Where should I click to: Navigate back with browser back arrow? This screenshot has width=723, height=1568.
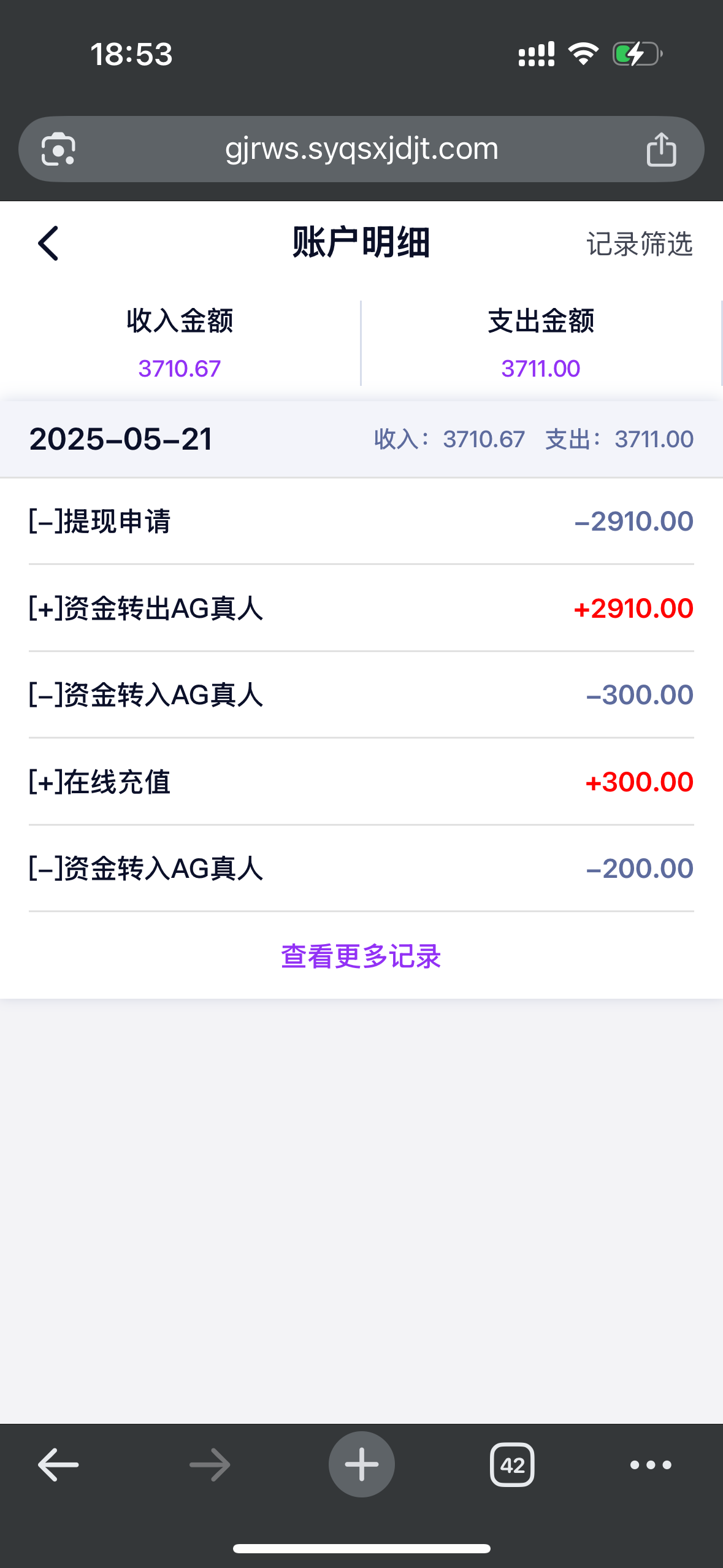58,1465
